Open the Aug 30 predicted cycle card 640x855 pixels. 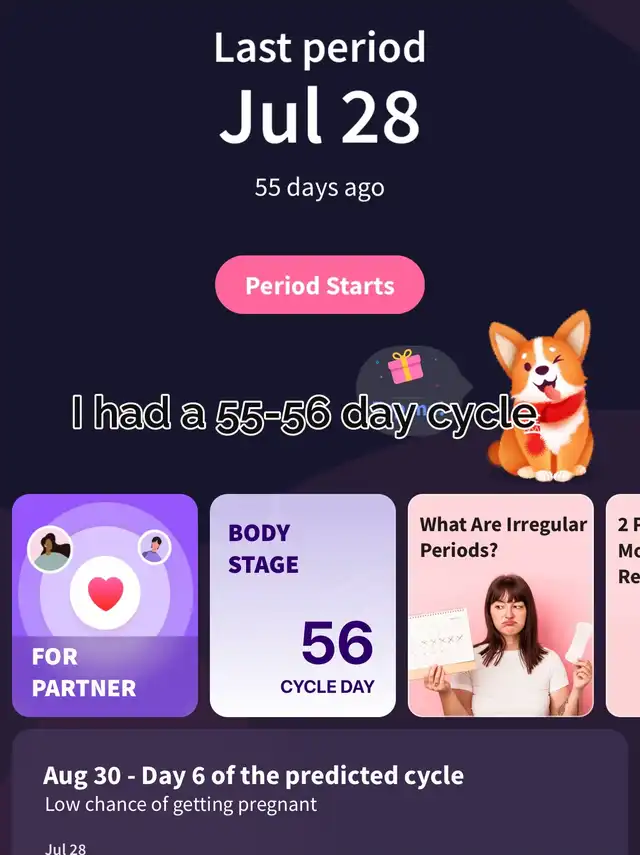[x=320, y=790]
